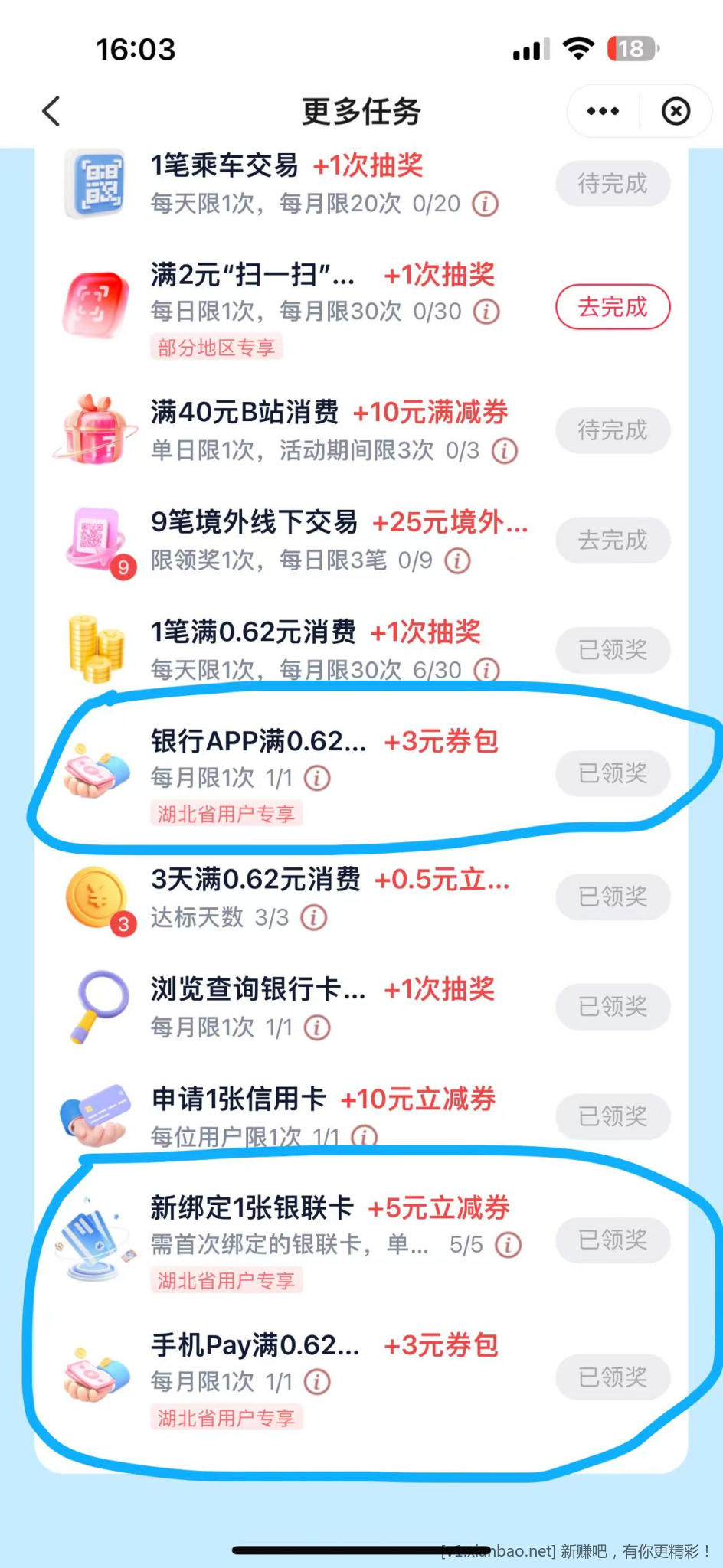Tap the pink gift box B站消费 icon
Image resolution: width=723 pixels, height=1568 pixels.
(x=97, y=429)
